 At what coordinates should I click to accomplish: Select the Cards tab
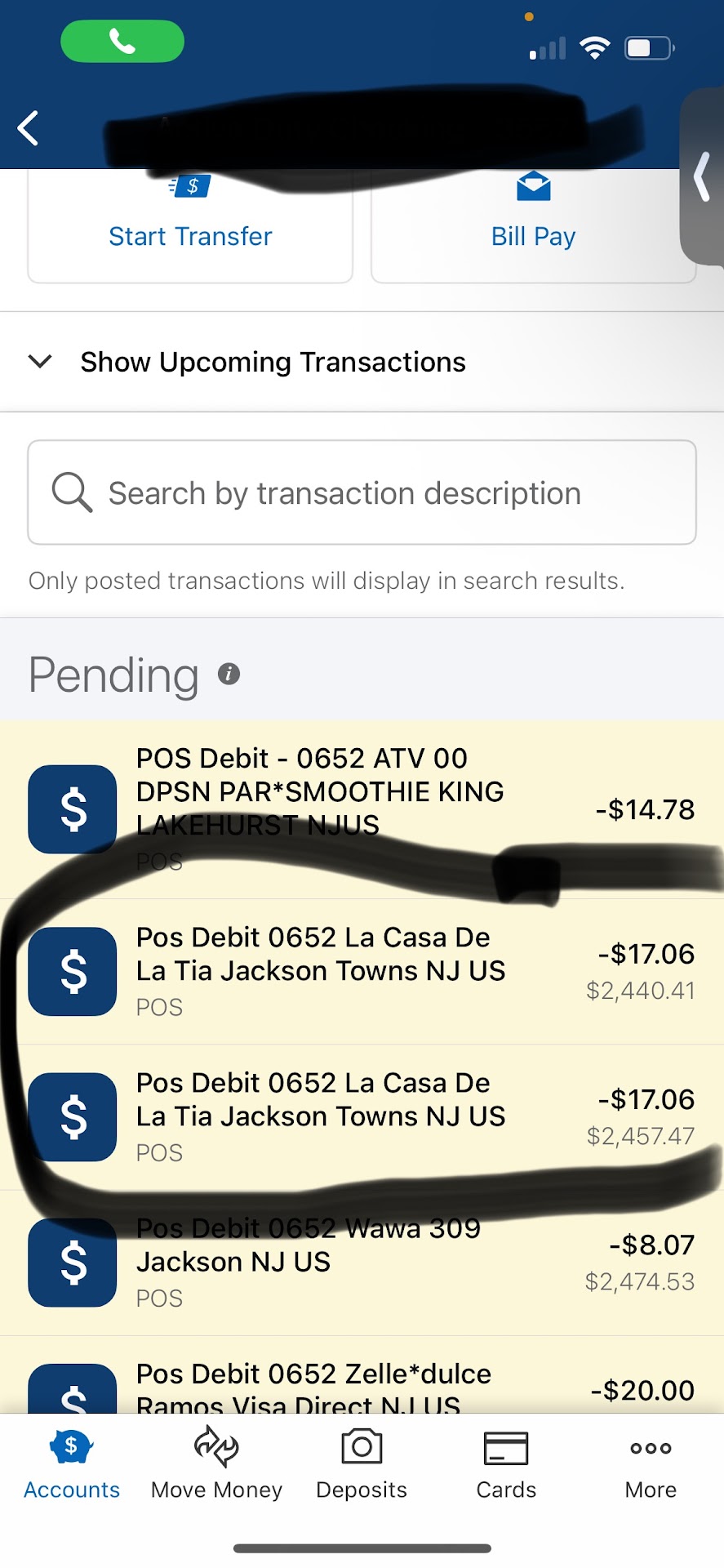(506, 1464)
